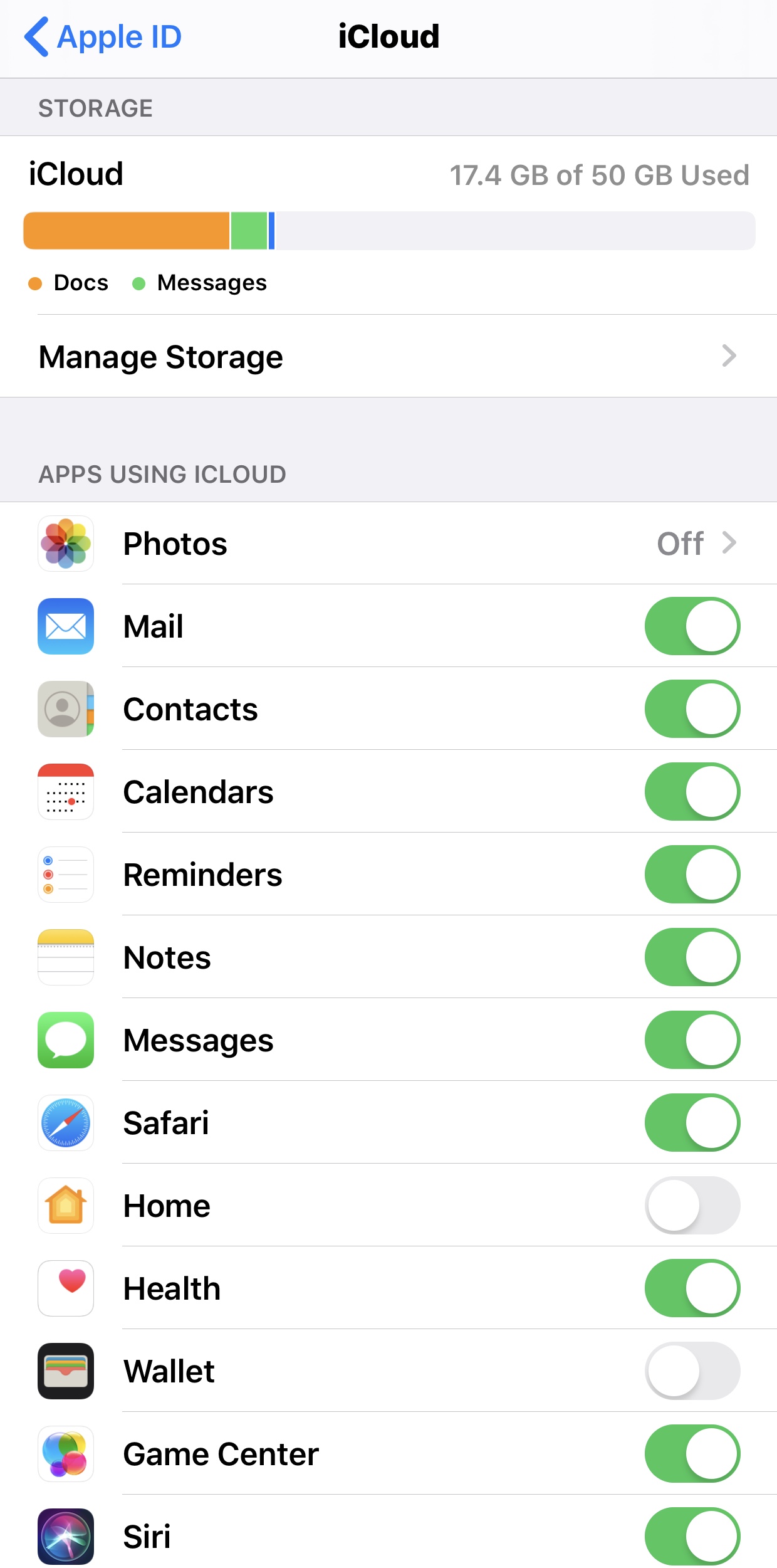The image size is (777, 1568).
Task: Disable Game Center toggle
Action: tap(692, 1454)
